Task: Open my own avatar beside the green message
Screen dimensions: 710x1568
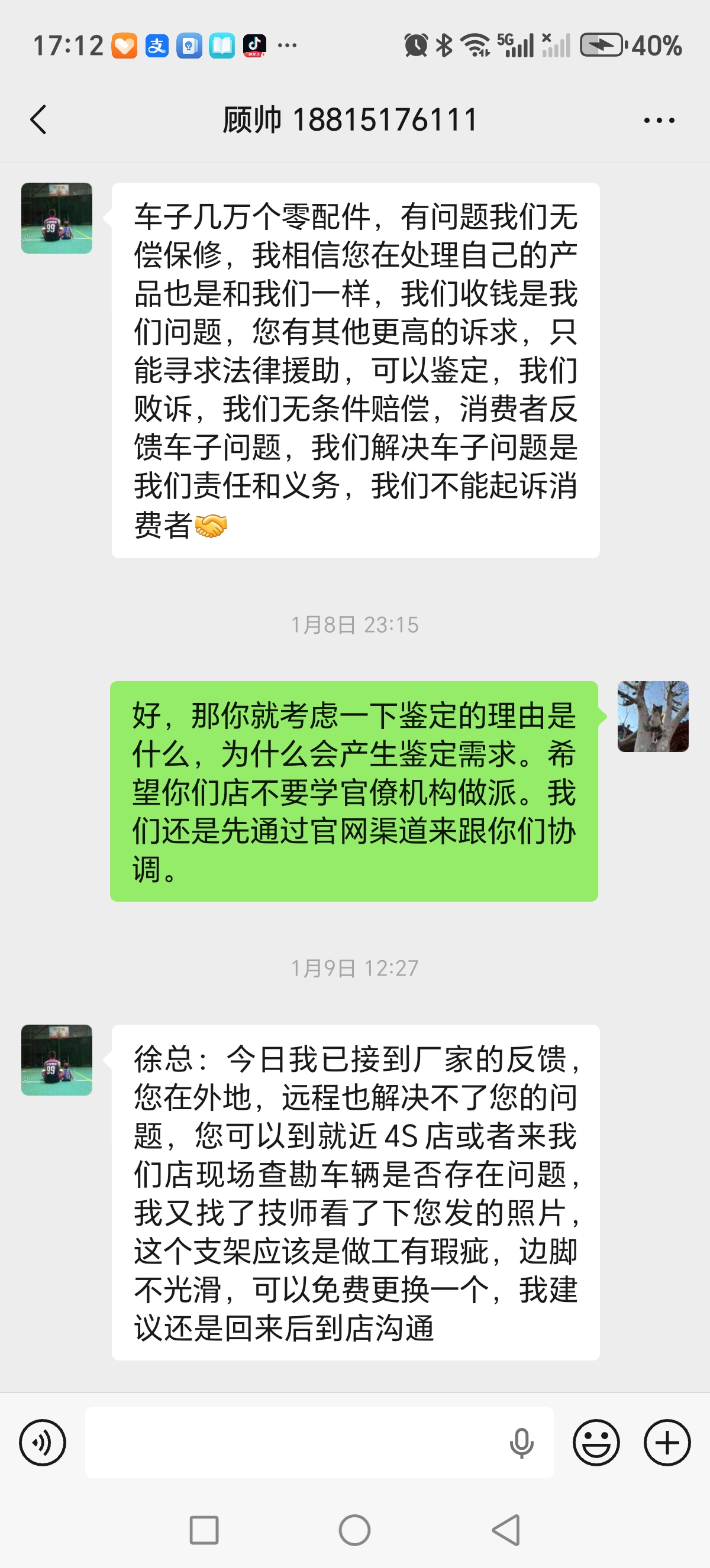Action: tap(653, 717)
